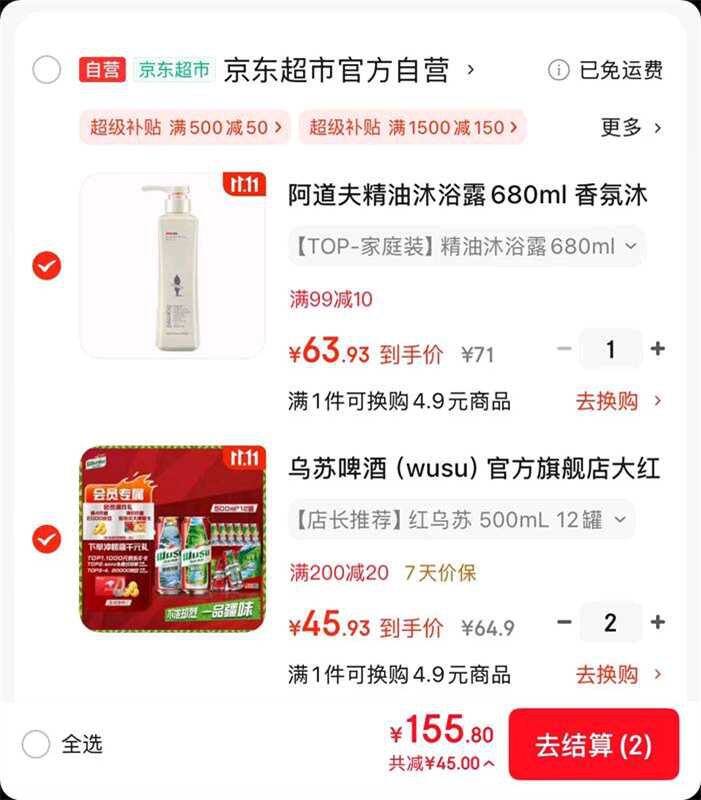Viewport: 701px width, 800px height.
Task: Tap 去换购 under the 乌苏啤酒
Action: (x=617, y=674)
